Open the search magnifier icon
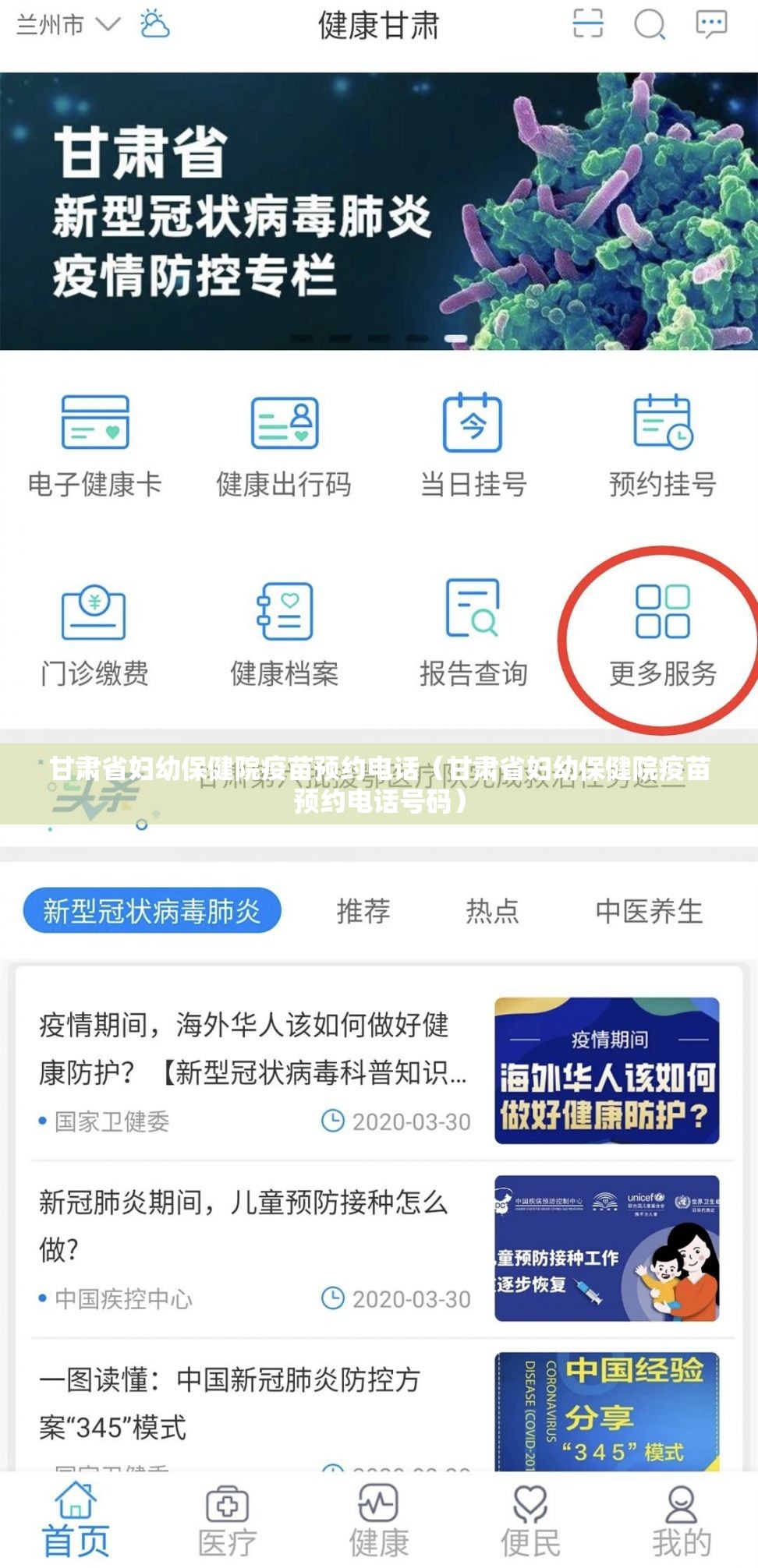The height and width of the screenshot is (1568, 758). click(x=649, y=23)
